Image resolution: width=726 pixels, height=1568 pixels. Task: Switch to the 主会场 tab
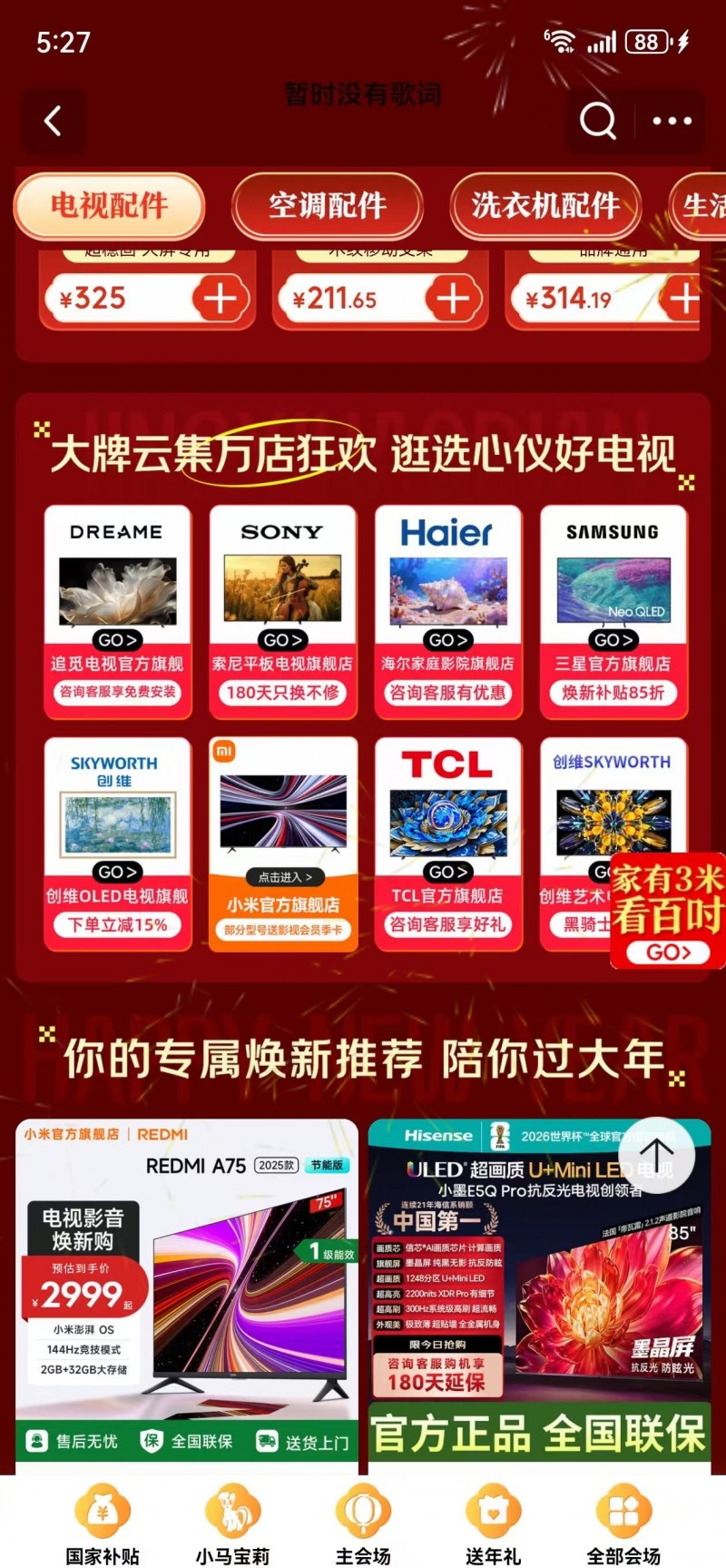(x=362, y=1524)
